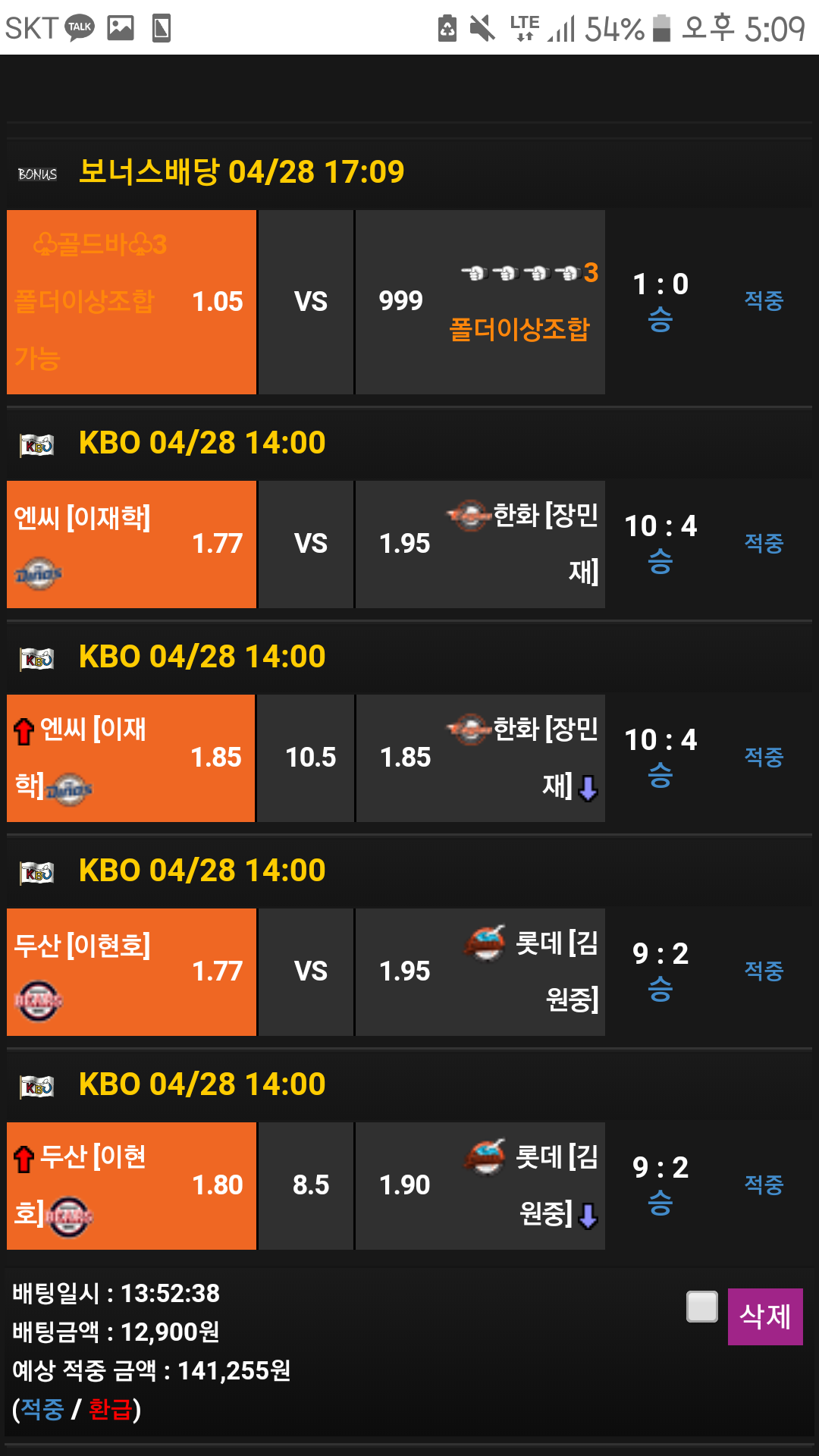Tap the 삭제 delete button

(764, 1316)
